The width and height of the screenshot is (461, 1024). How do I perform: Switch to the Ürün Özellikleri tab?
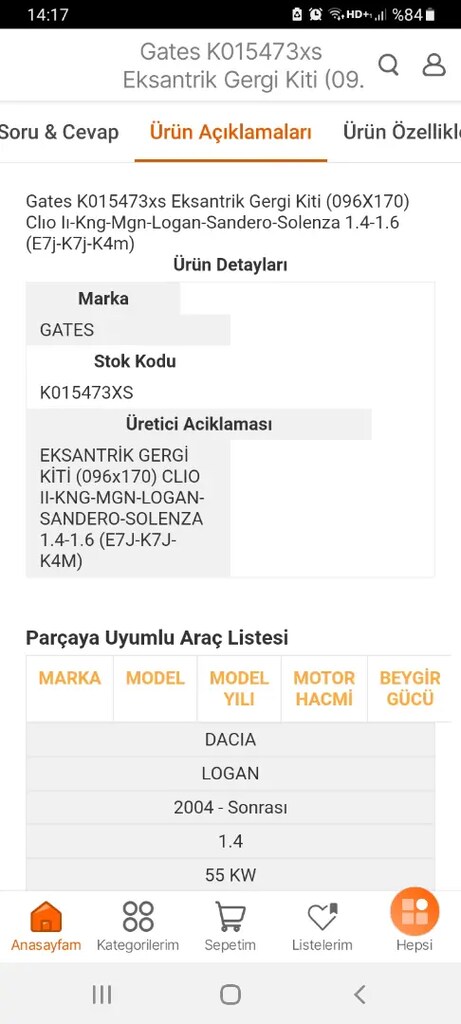pos(402,133)
